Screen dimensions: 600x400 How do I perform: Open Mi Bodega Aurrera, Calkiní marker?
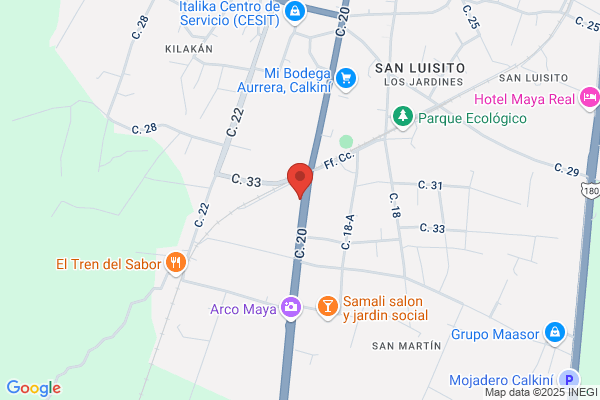[346, 79]
